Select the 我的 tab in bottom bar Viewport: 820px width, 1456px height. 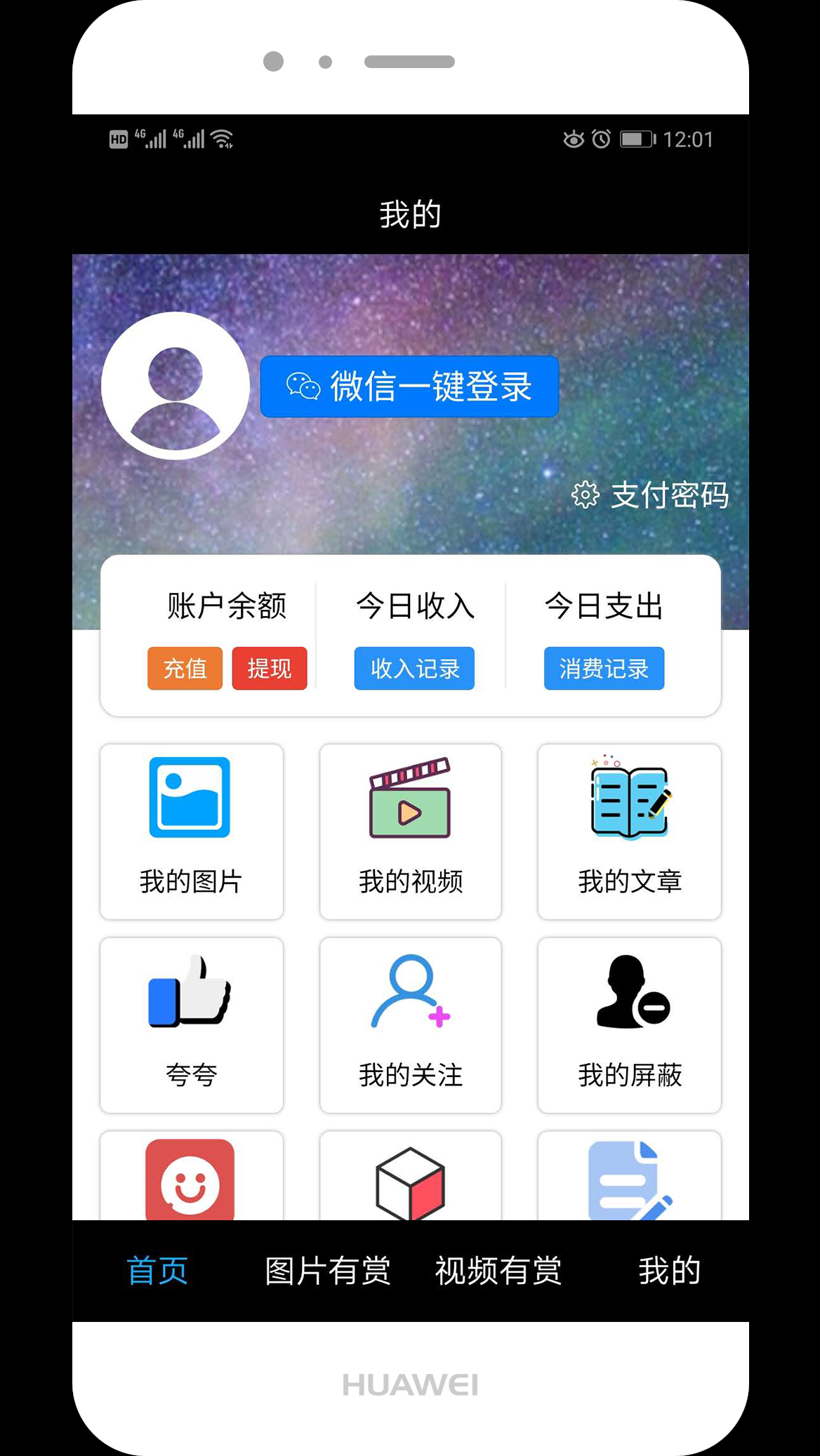pyautogui.click(x=668, y=1271)
